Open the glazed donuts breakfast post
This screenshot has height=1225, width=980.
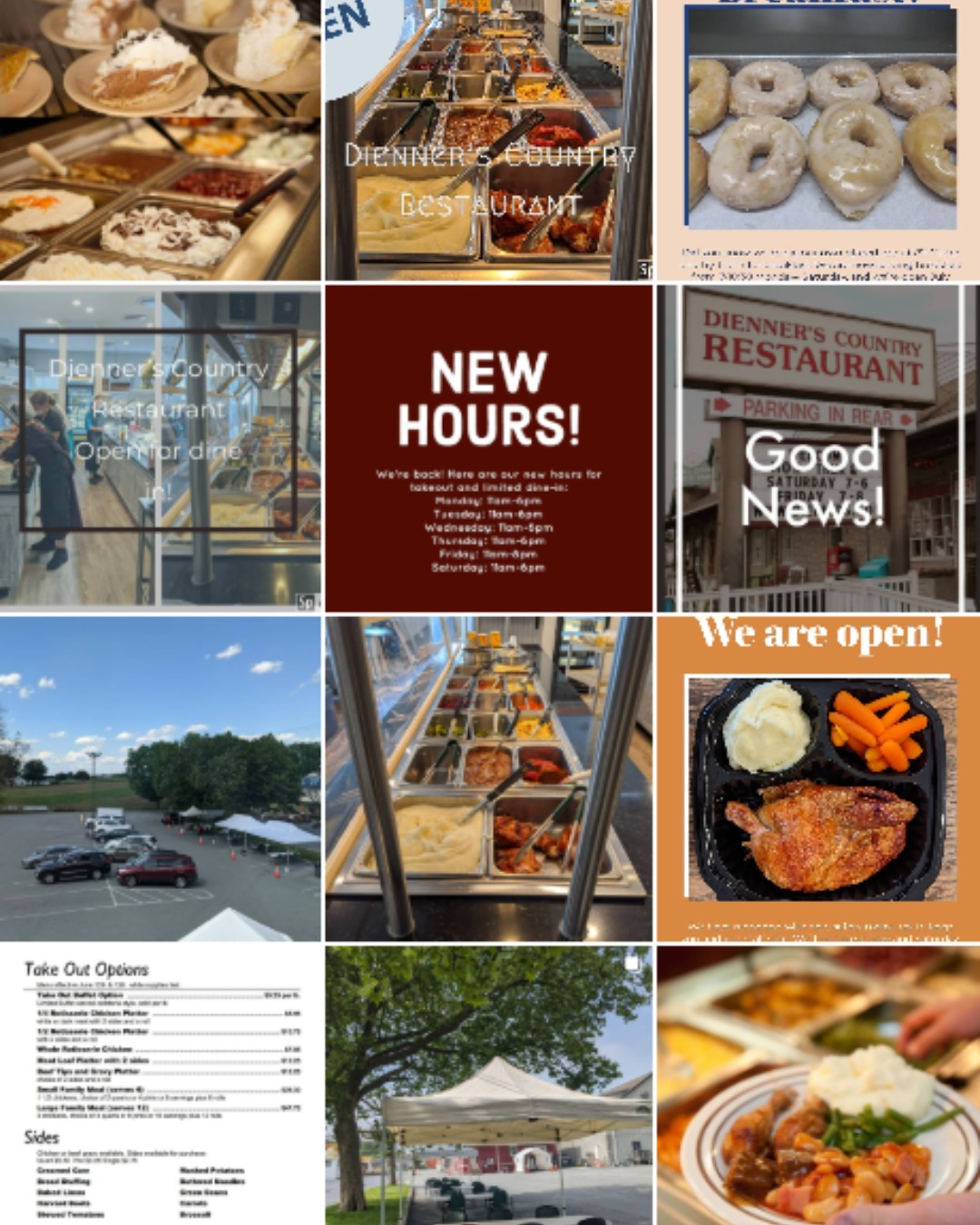(818, 140)
